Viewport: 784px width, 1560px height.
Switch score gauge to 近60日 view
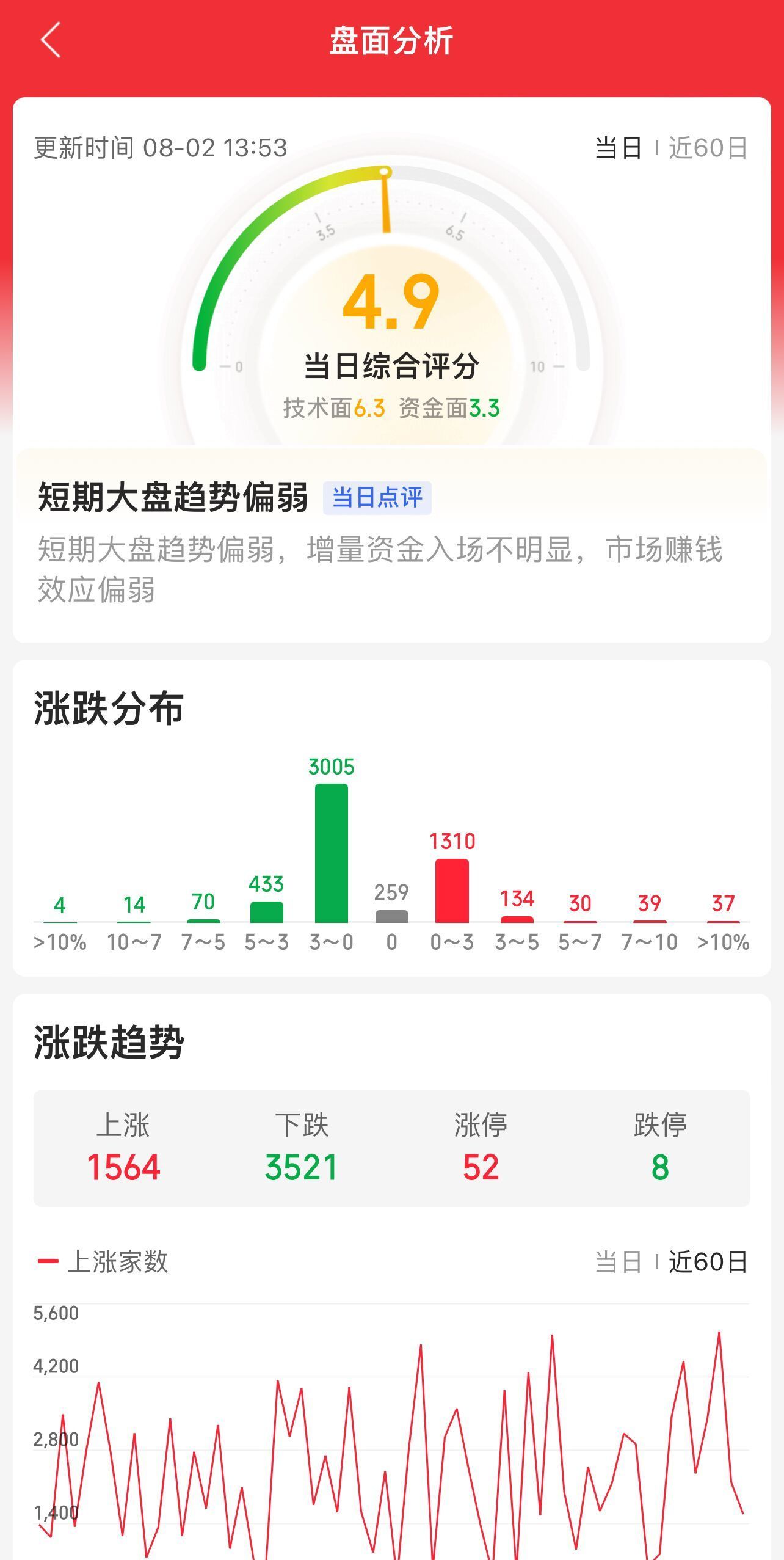point(708,148)
